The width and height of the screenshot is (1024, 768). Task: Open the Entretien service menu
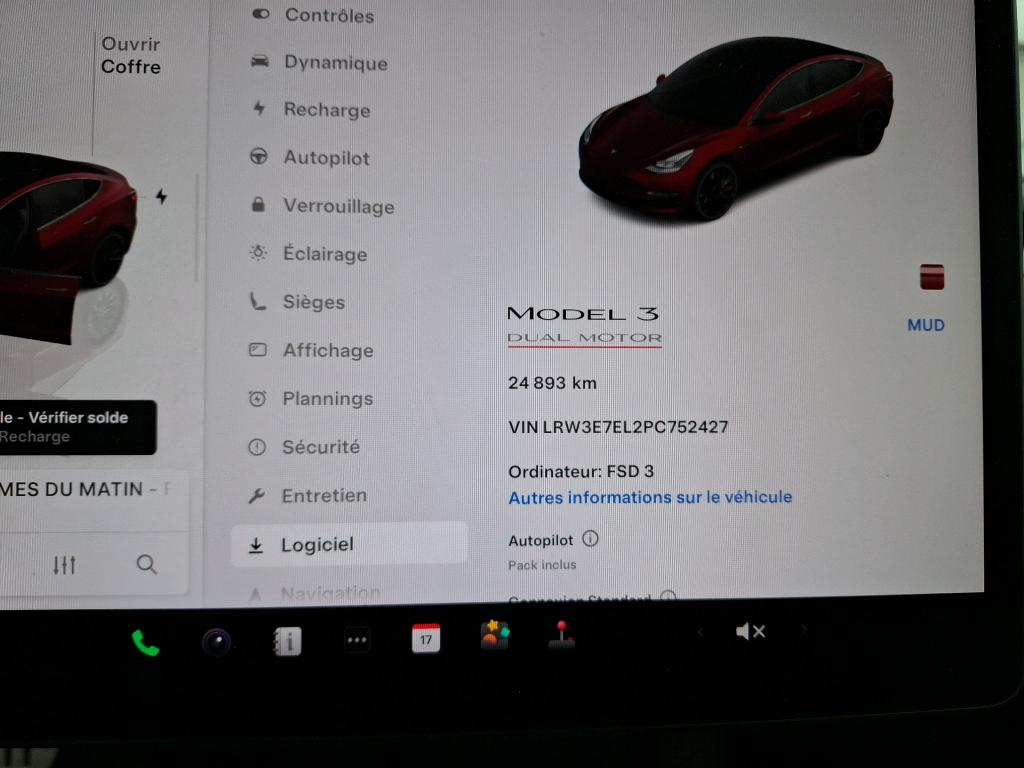(x=324, y=495)
